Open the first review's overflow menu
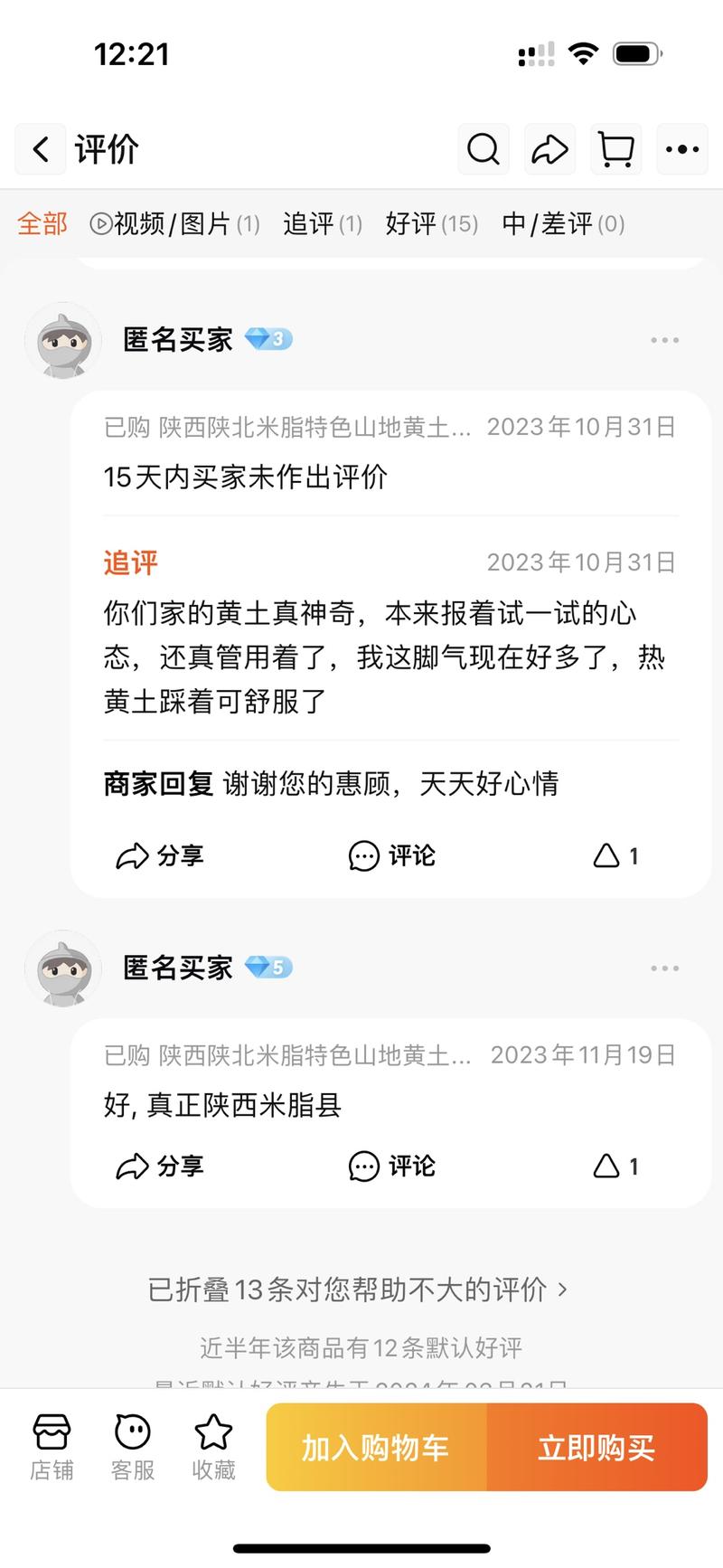Viewport: 723px width, 1568px height. pos(664,339)
